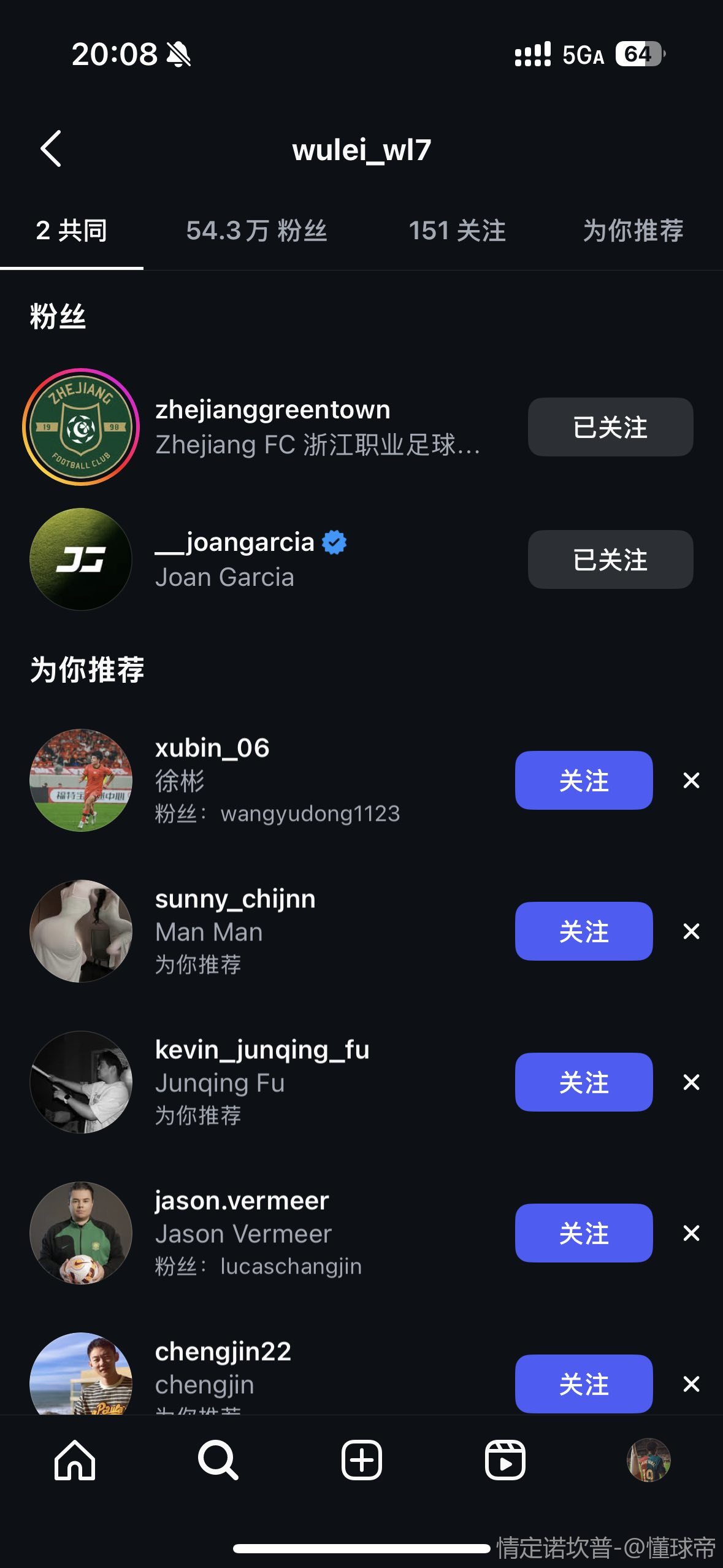The width and height of the screenshot is (723, 1568).
Task: Dismiss xubin_06 suggestion
Action: click(x=691, y=780)
